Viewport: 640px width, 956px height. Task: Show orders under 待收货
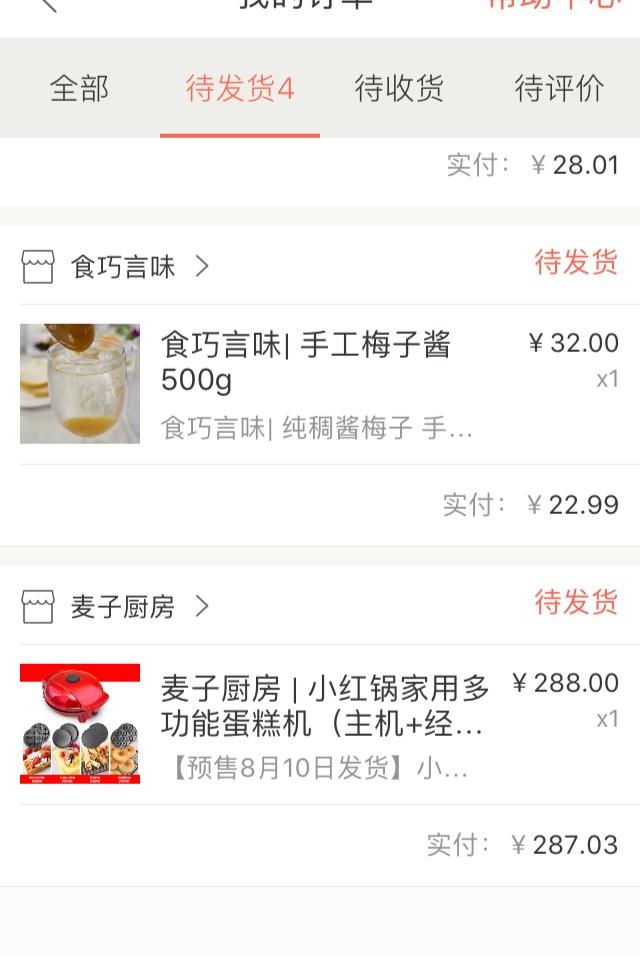399,89
